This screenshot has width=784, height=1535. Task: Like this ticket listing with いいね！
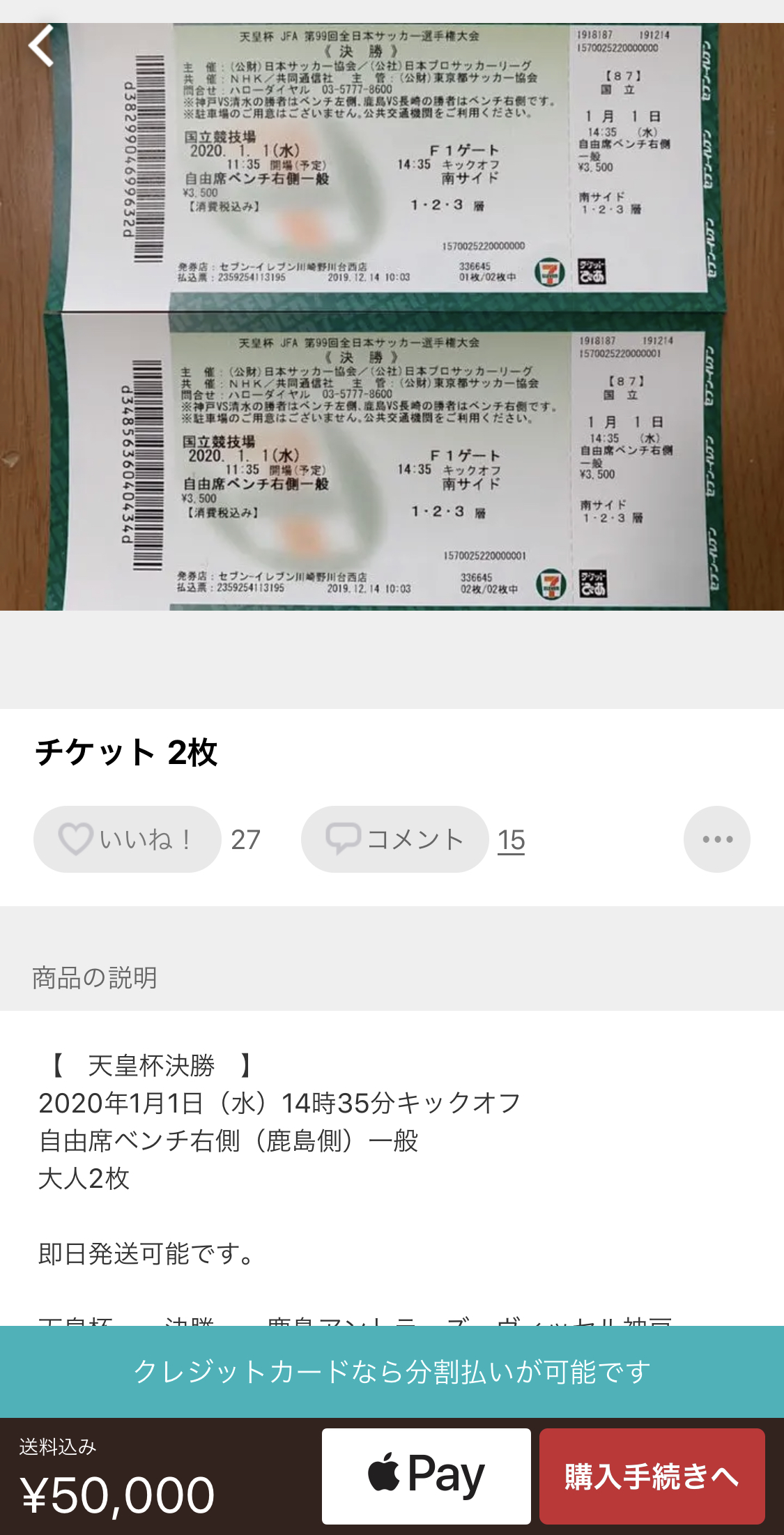pos(128,839)
